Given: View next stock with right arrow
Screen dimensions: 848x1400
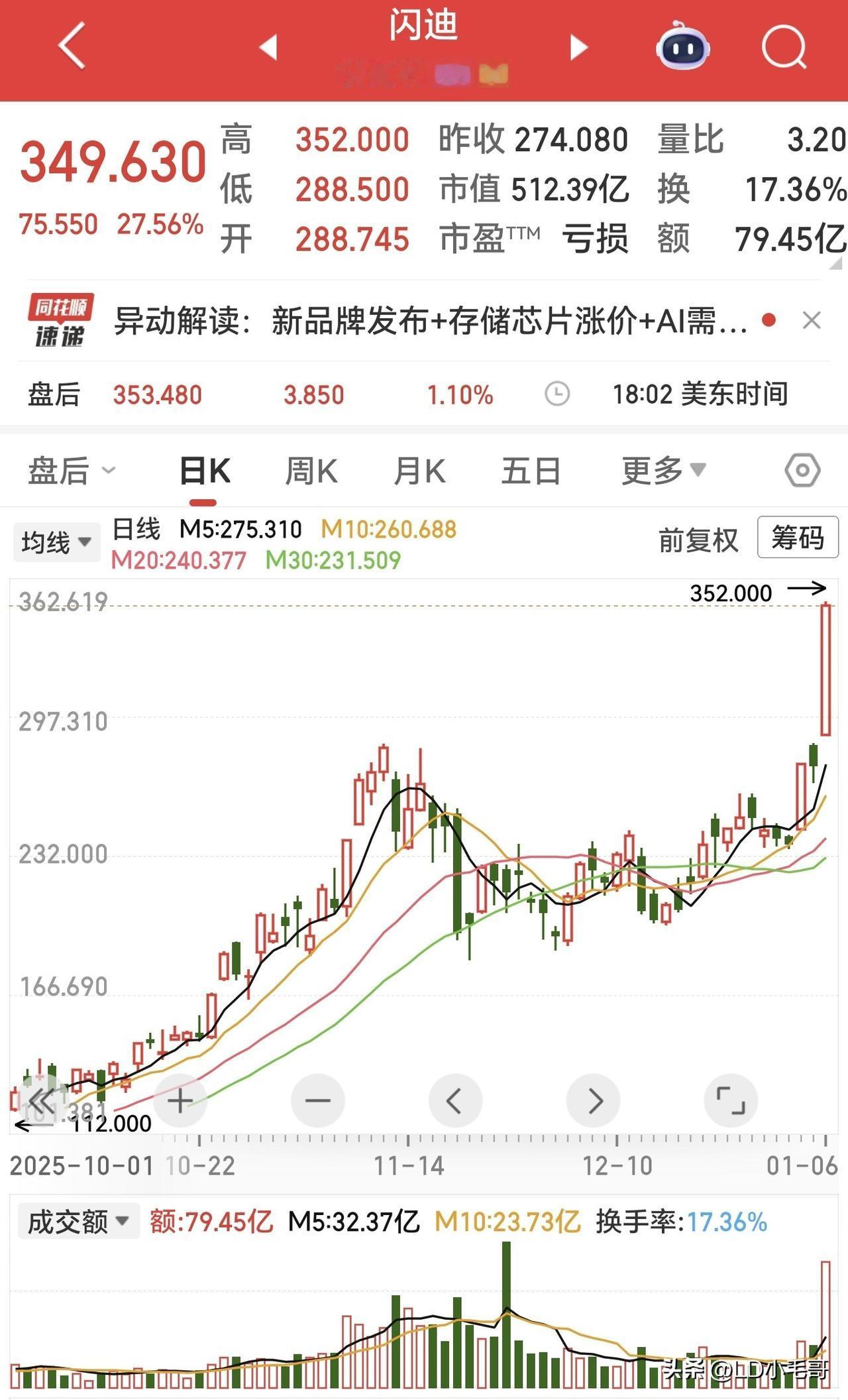Looking at the screenshot, I should [x=578, y=48].
